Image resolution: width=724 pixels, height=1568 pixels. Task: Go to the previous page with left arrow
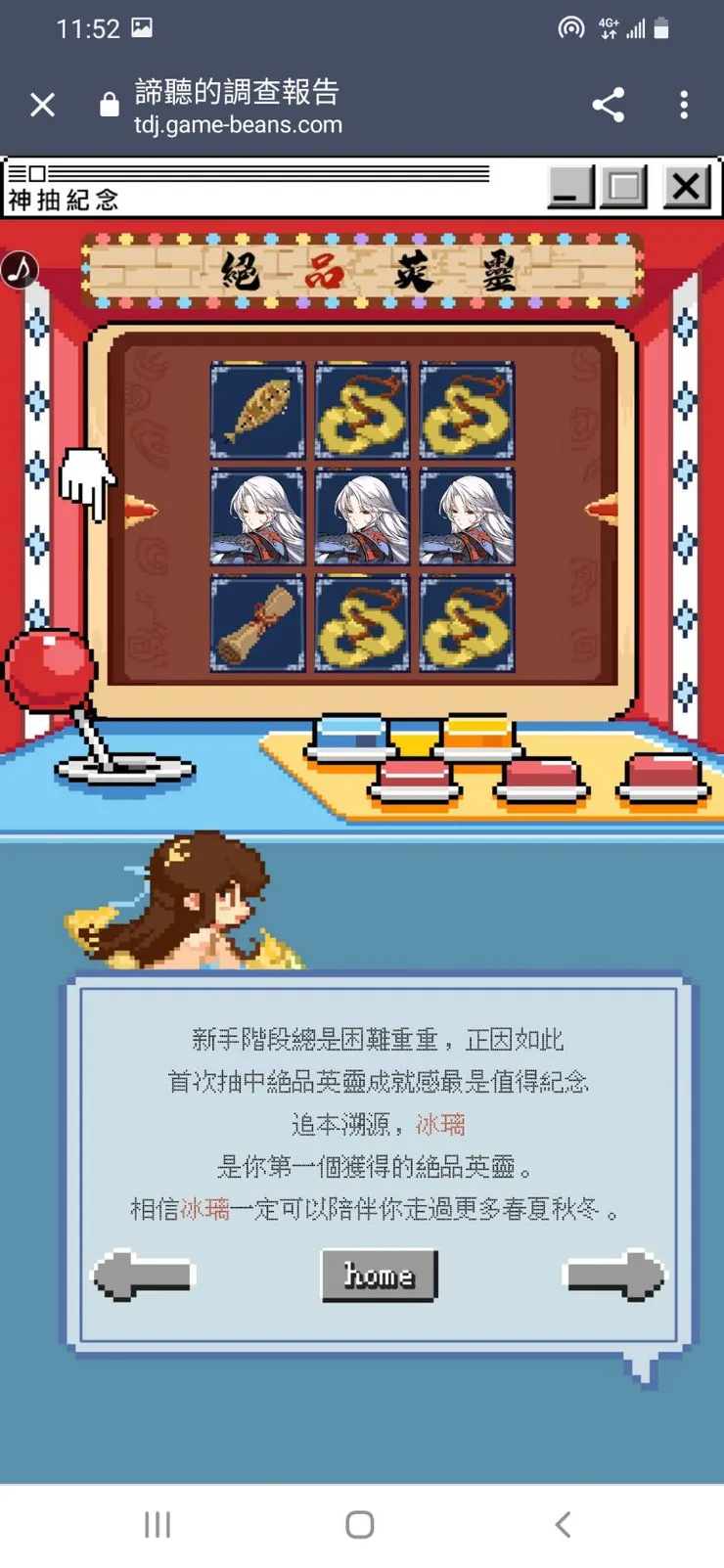click(x=144, y=1275)
